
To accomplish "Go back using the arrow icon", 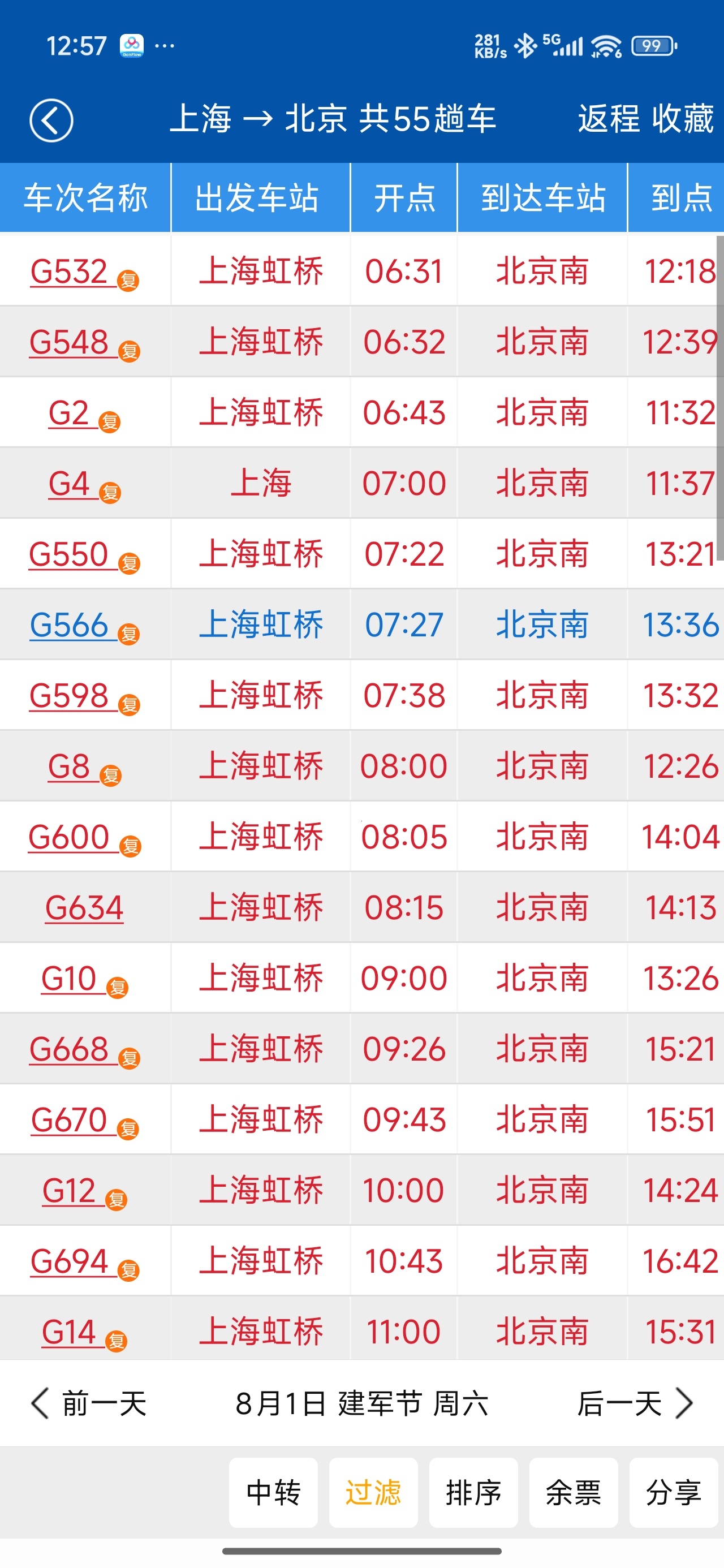I will point(51,120).
